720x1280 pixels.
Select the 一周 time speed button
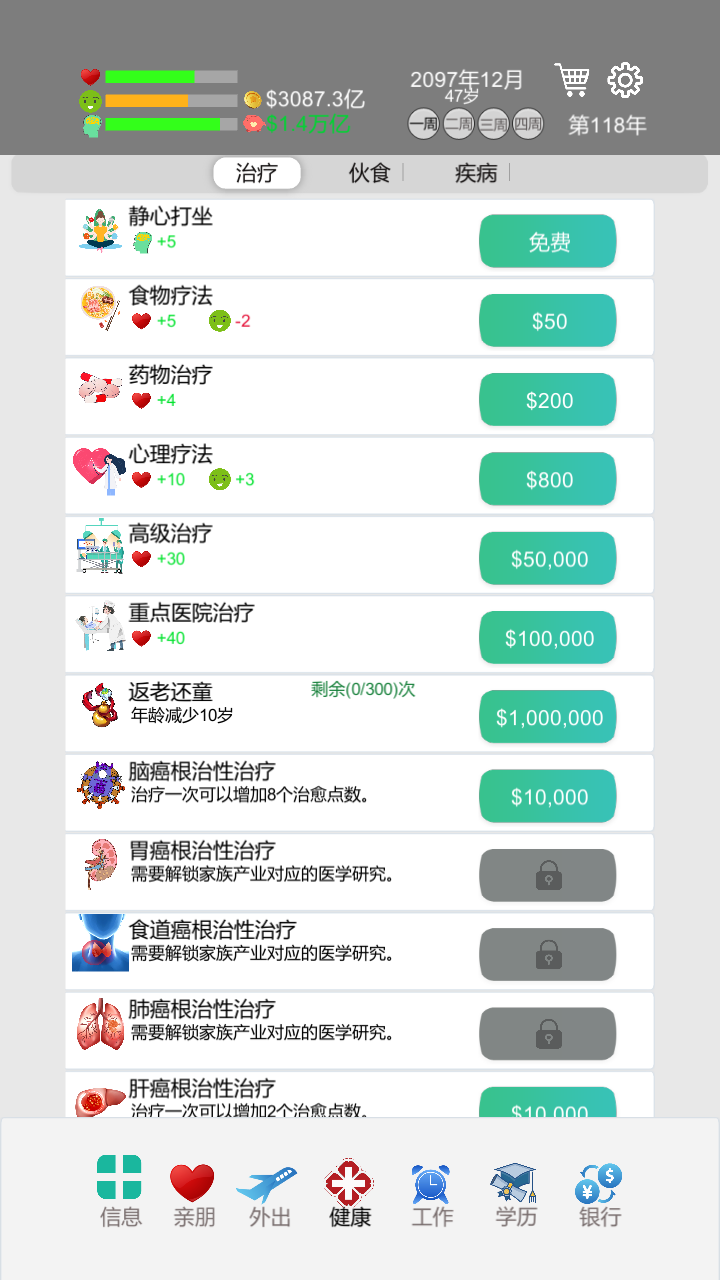point(424,125)
